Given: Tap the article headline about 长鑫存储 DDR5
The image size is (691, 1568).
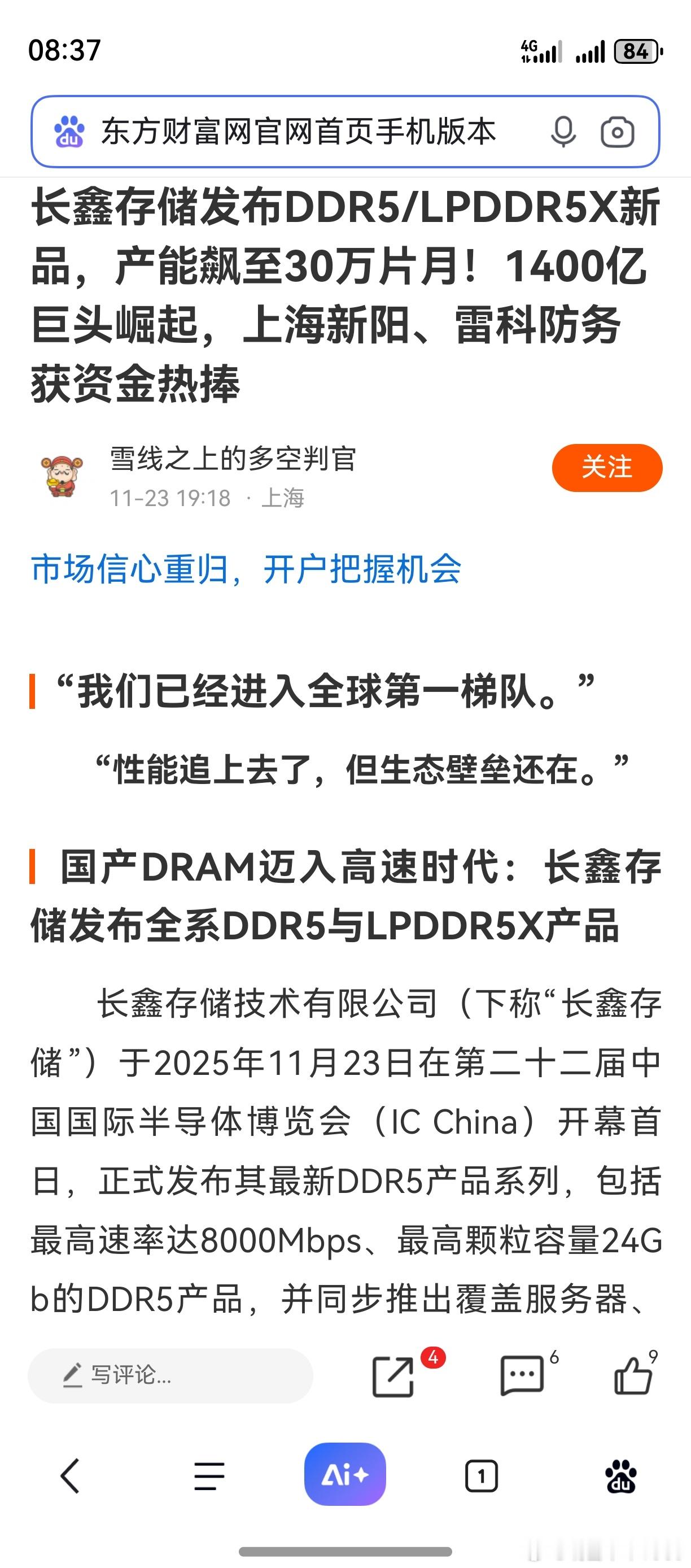Looking at the screenshot, I should tap(340, 292).
